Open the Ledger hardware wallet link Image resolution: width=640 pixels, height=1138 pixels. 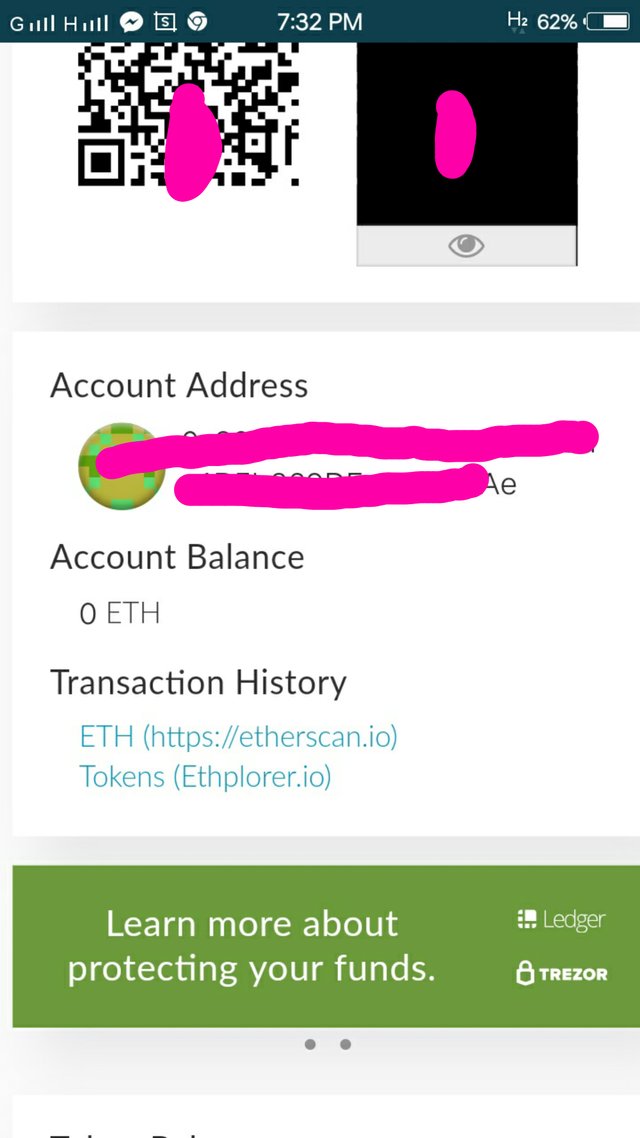pos(561,919)
